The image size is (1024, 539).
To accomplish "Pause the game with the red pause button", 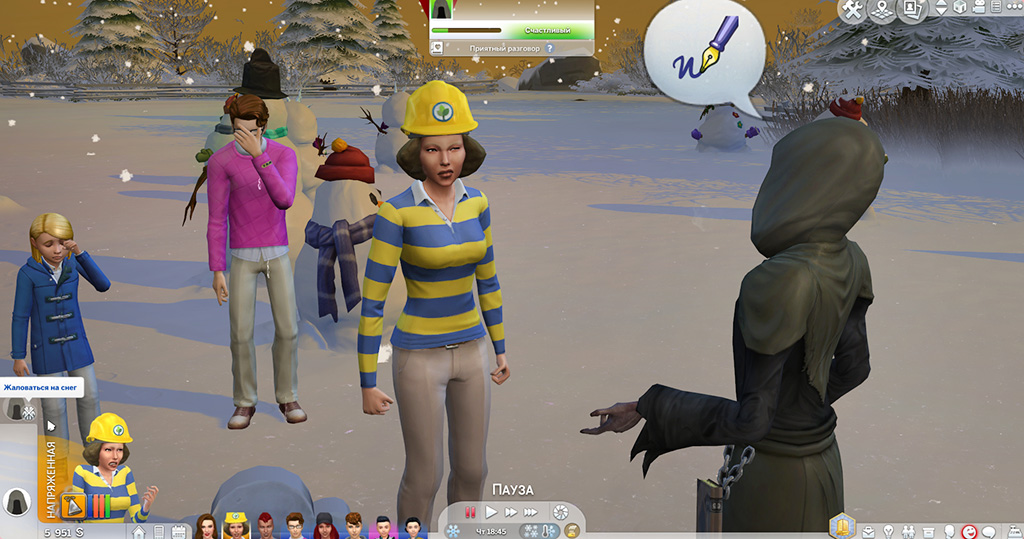I will tap(470, 512).
